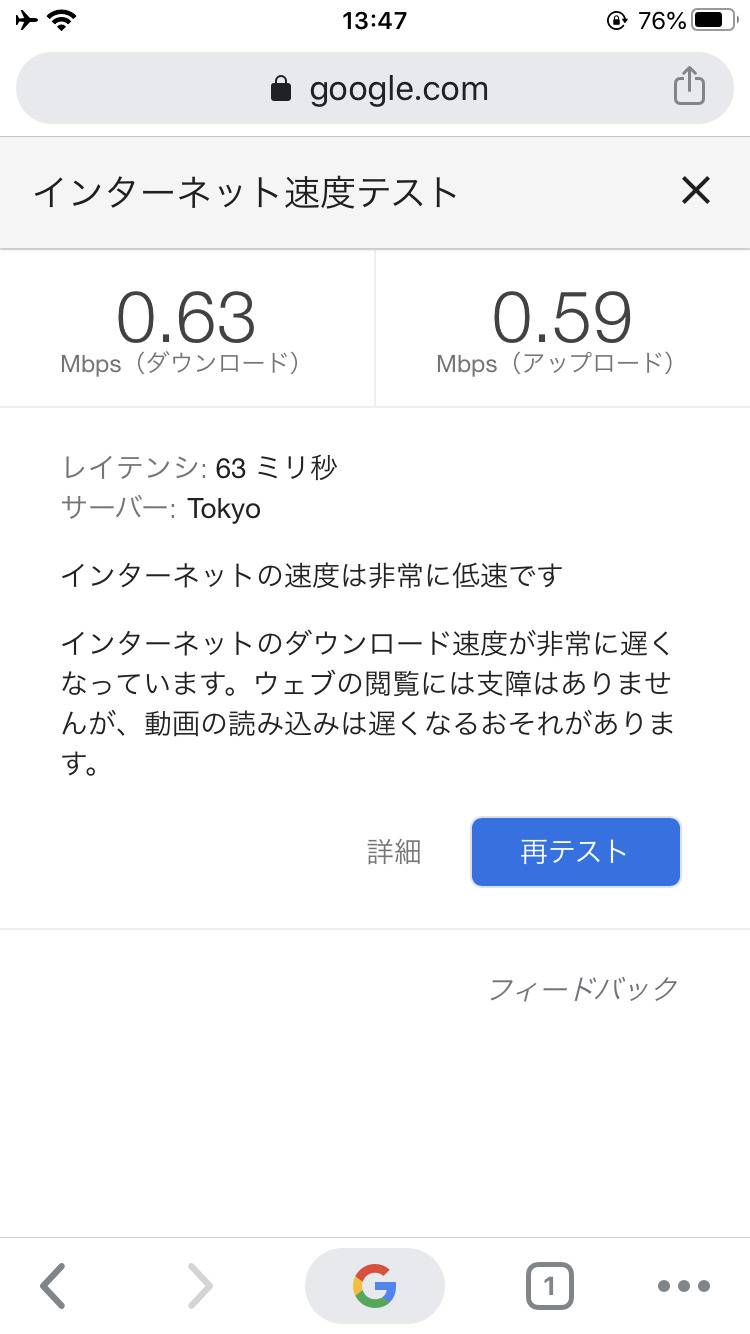Go back to the previous page
The height and width of the screenshot is (1334, 750).
53,1285
